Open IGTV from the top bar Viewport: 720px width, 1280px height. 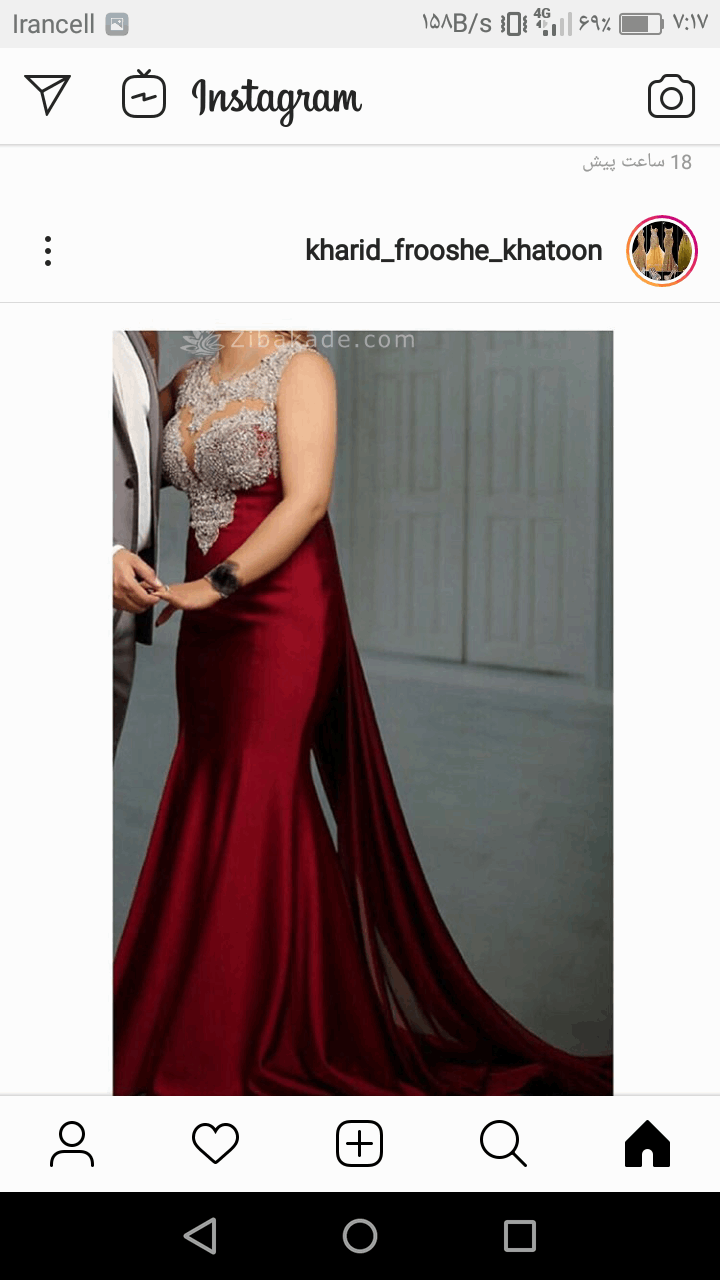click(x=144, y=96)
